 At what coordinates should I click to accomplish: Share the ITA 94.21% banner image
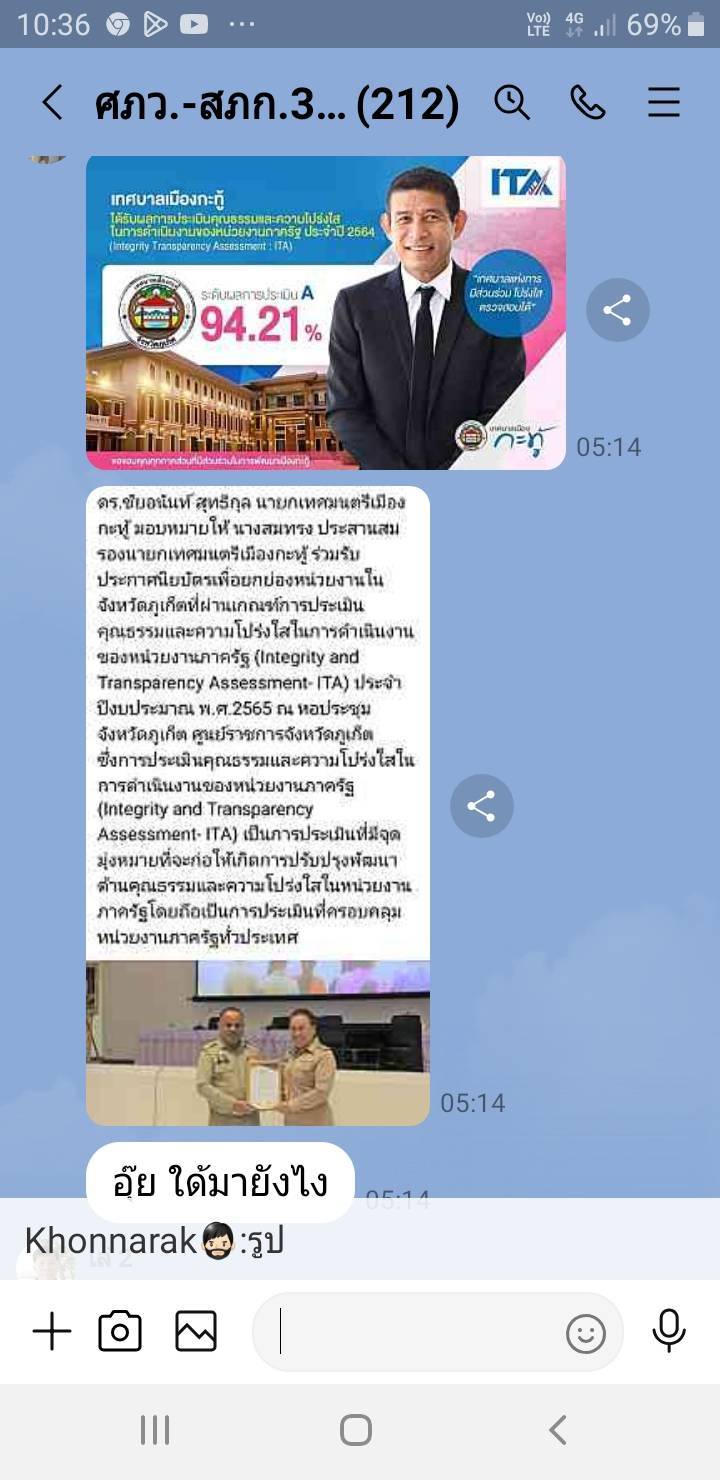(617, 310)
